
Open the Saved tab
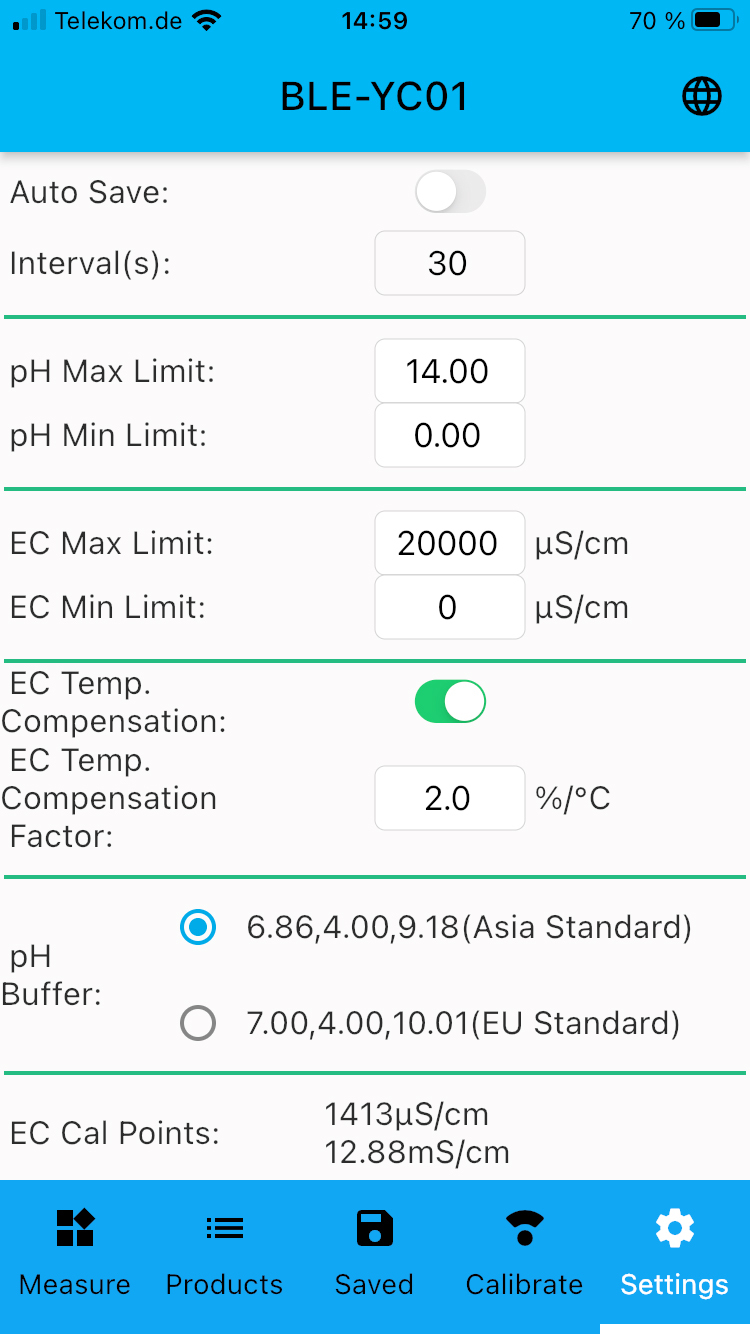[374, 1252]
